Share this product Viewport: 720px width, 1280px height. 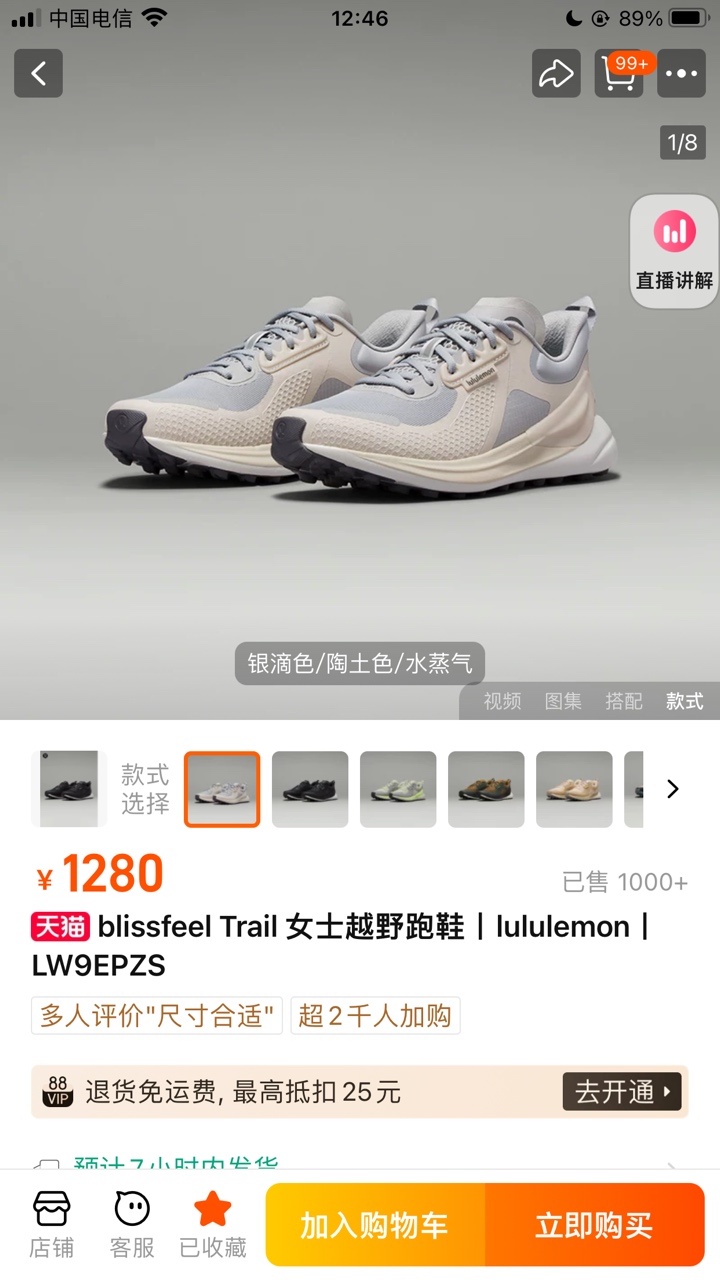(556, 73)
